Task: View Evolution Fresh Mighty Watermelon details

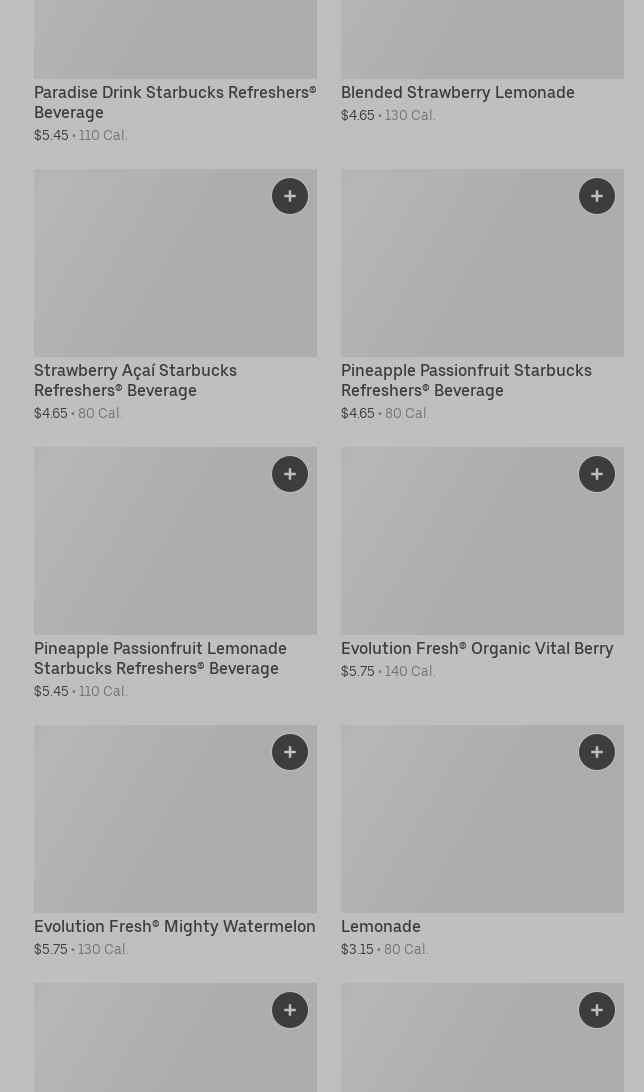Action: coord(174,926)
